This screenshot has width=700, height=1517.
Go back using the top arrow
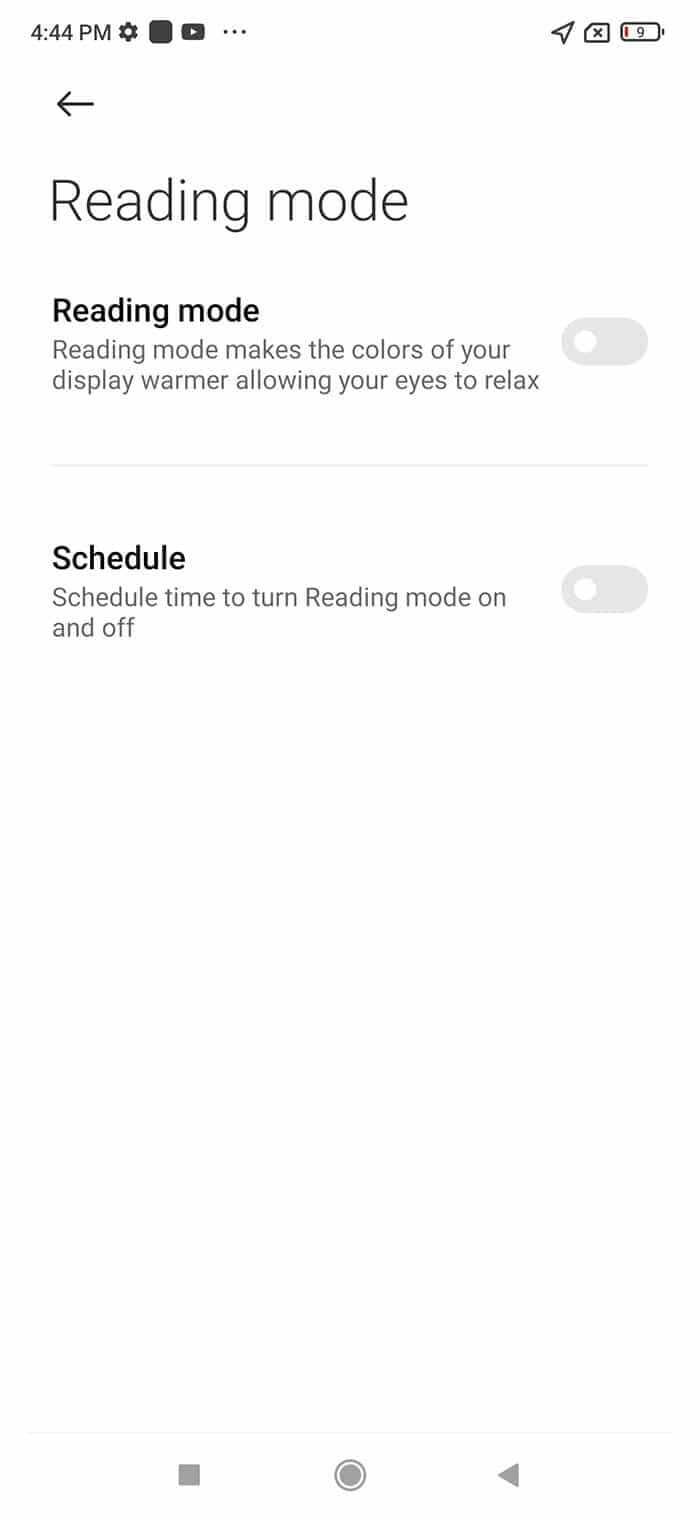75,103
